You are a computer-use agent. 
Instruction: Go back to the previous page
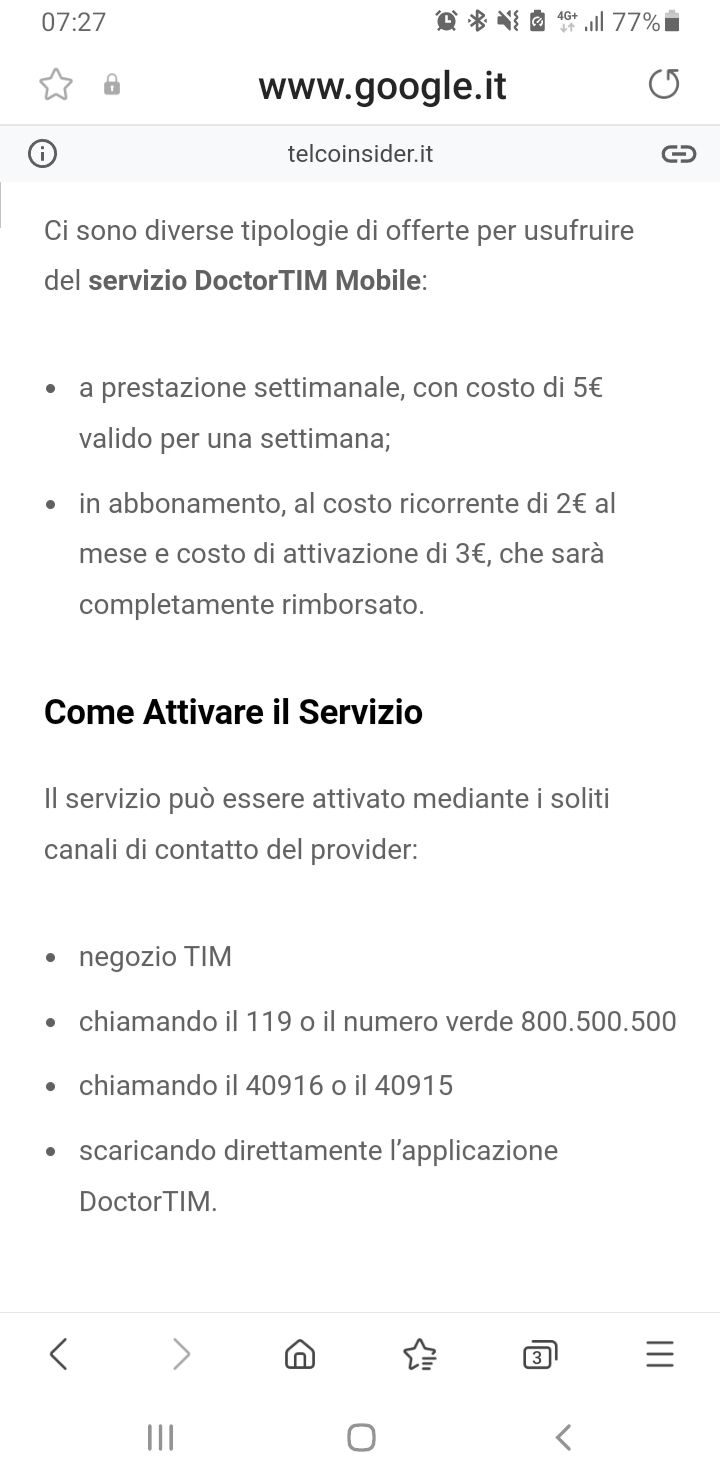[x=59, y=1355]
